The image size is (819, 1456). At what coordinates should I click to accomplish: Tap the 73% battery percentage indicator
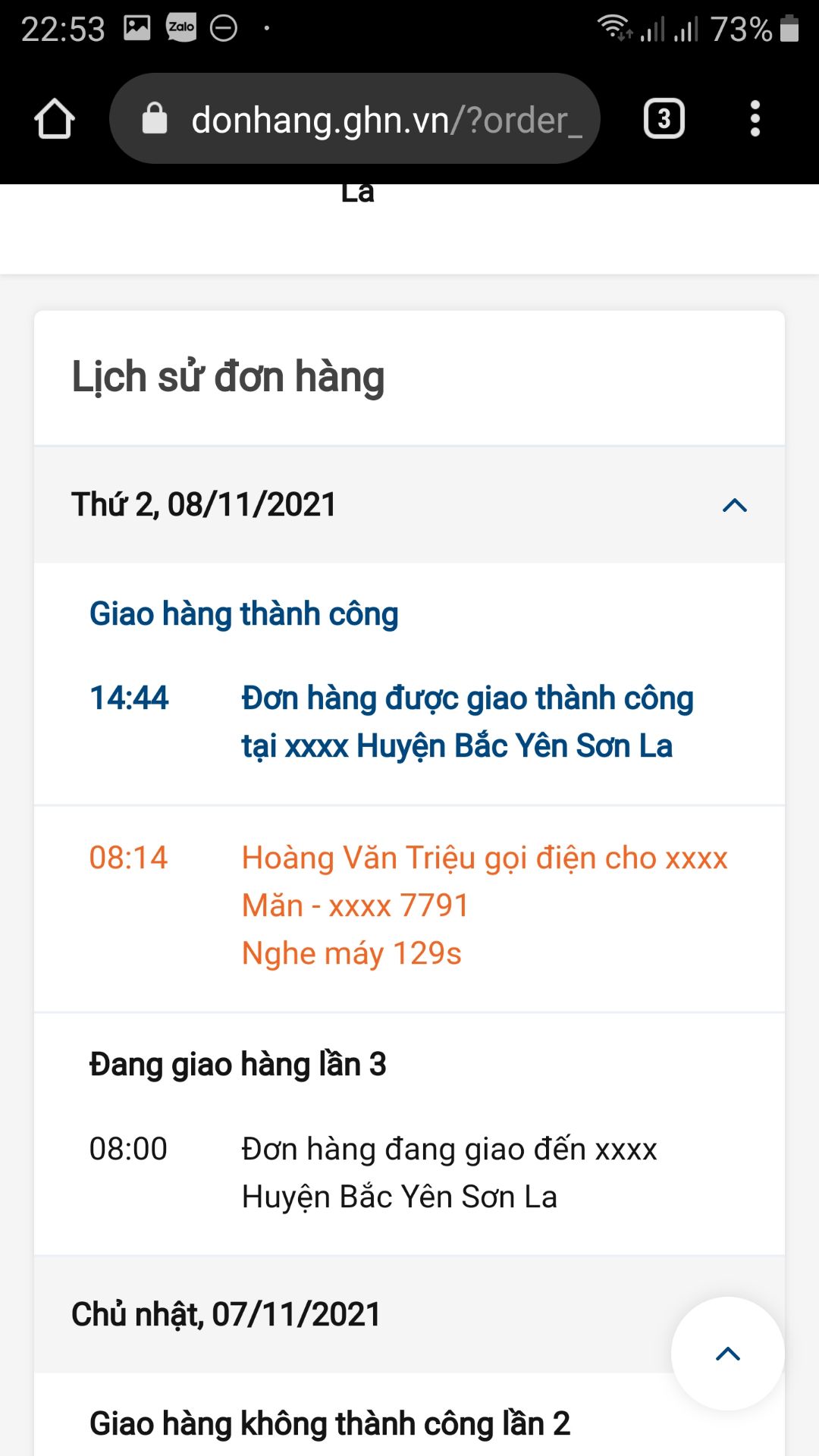[x=739, y=29]
